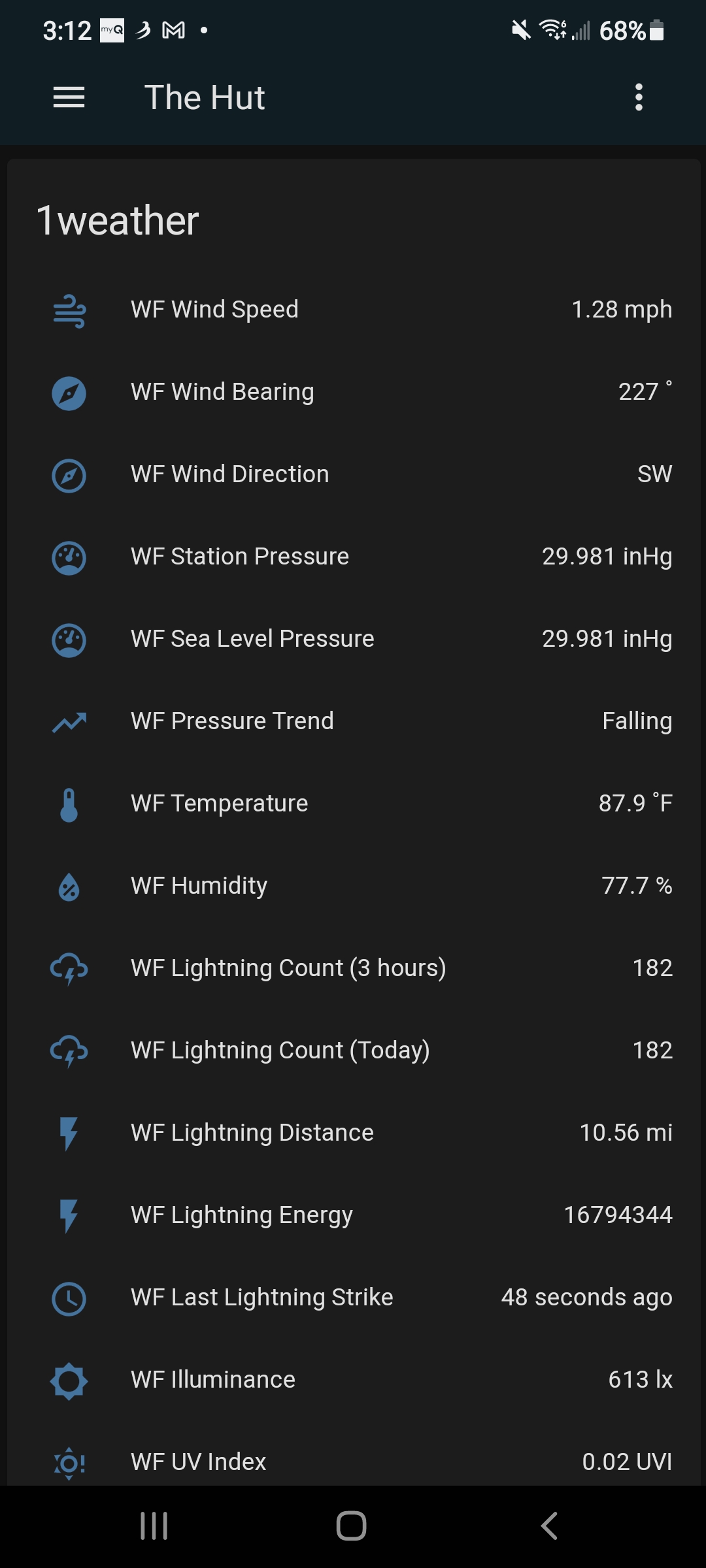Open the navigation drawer with hamburger menu

pos(69,97)
